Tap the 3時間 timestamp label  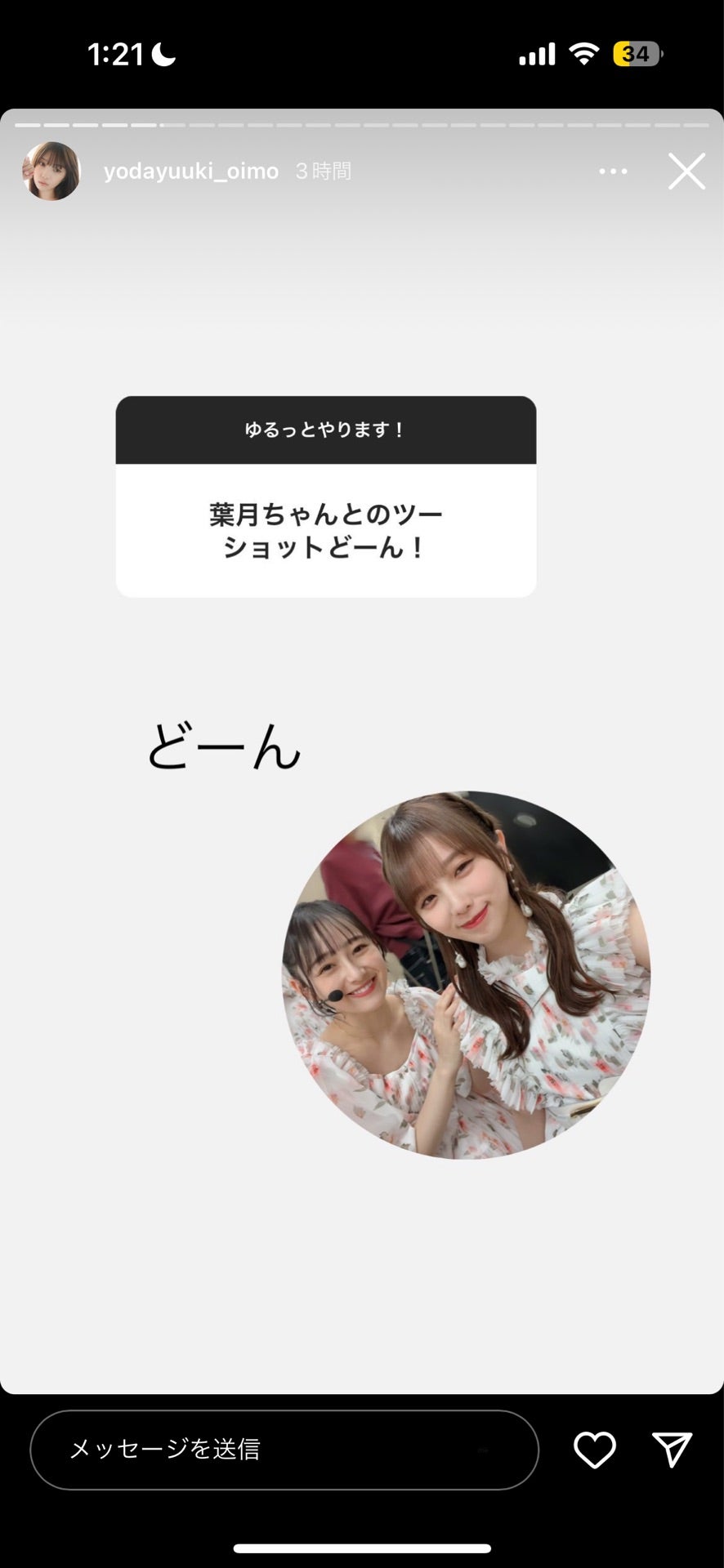(x=323, y=171)
